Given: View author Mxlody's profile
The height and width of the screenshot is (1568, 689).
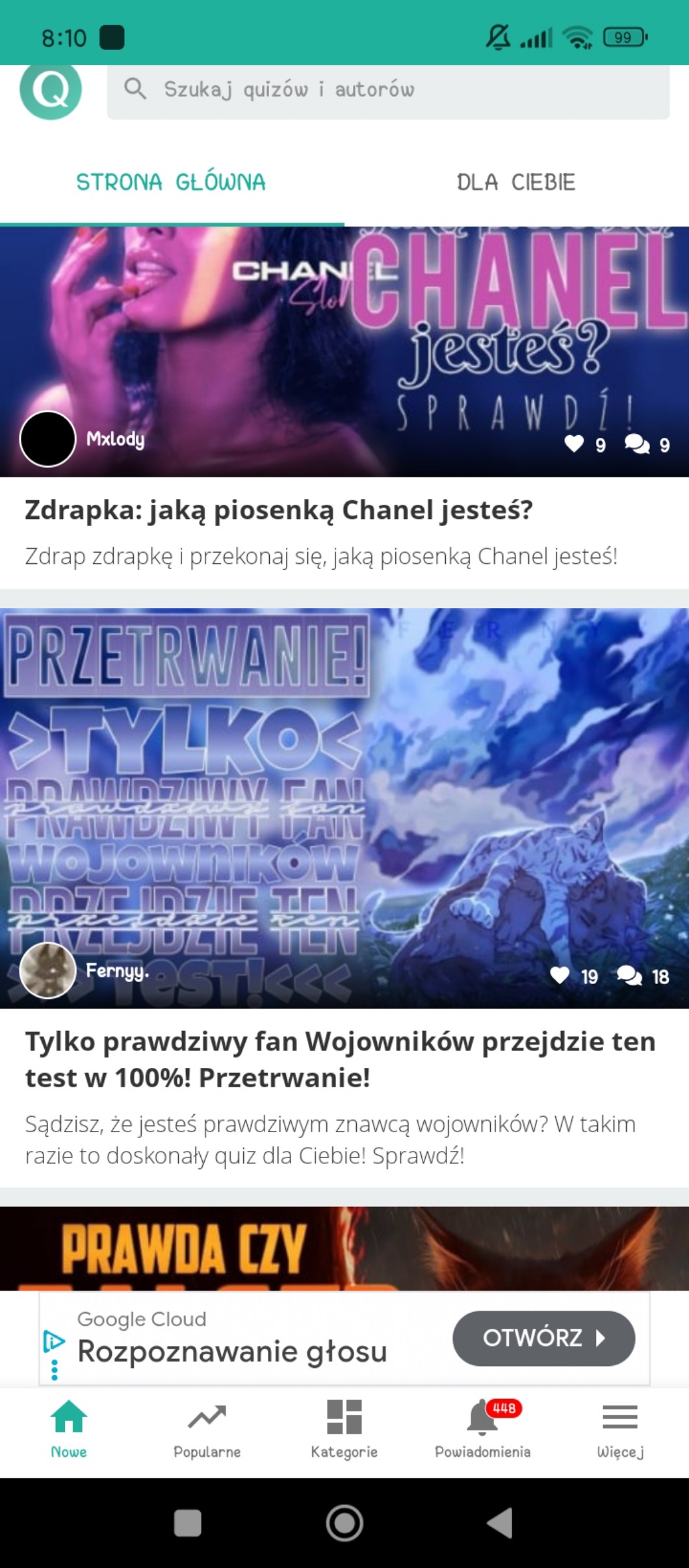Looking at the screenshot, I should 49,439.
